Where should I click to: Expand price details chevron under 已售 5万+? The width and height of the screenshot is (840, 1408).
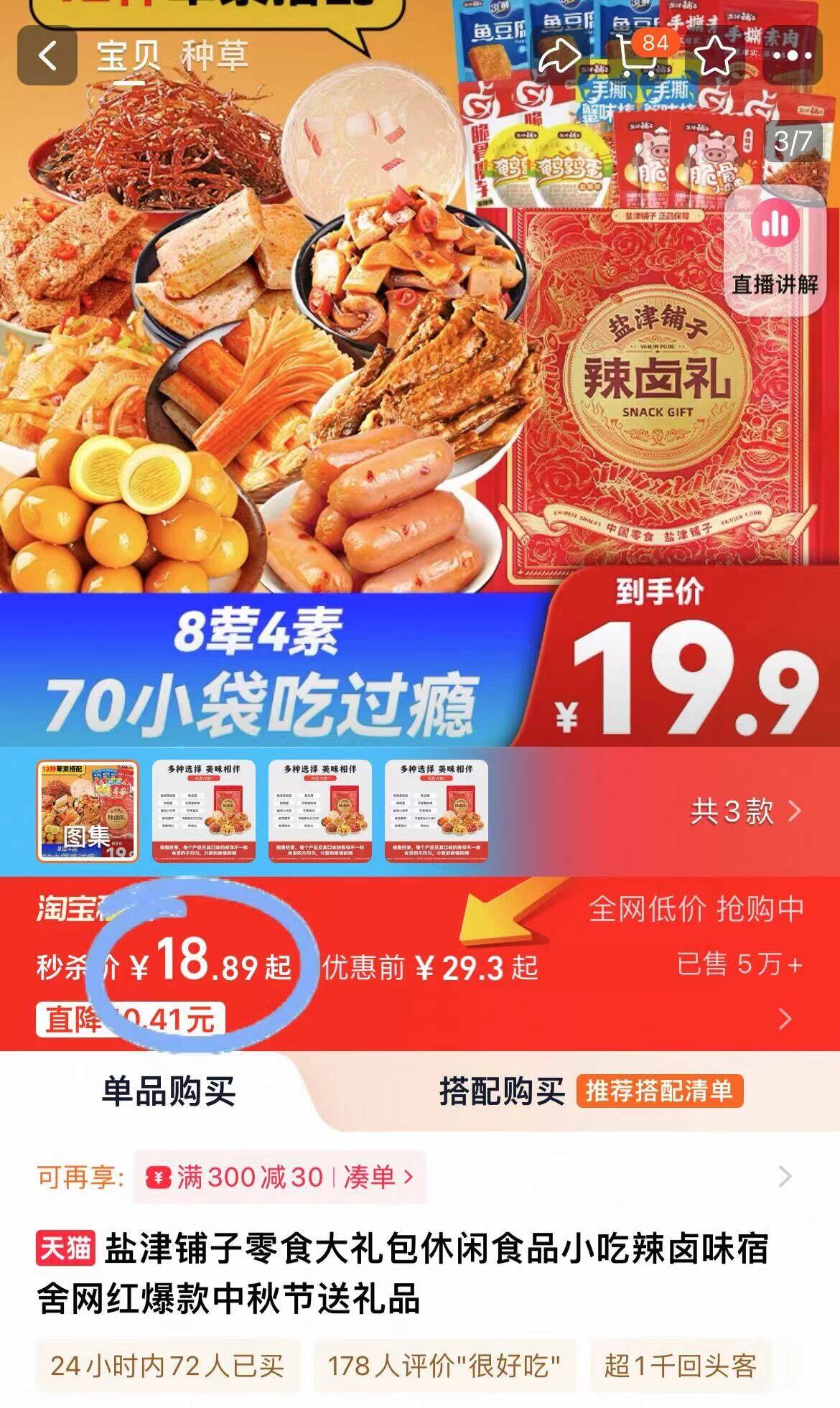click(785, 1018)
